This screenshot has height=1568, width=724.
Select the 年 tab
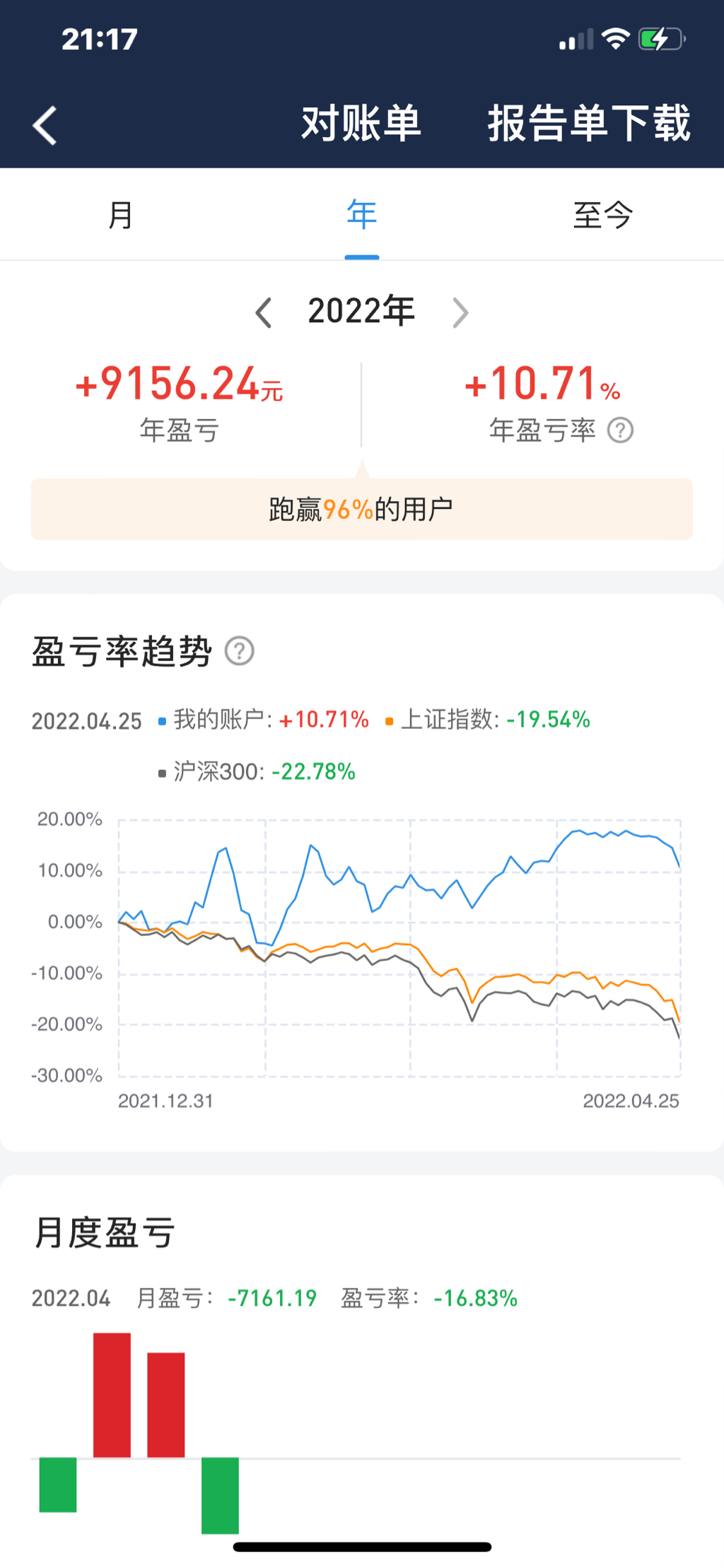click(x=361, y=215)
